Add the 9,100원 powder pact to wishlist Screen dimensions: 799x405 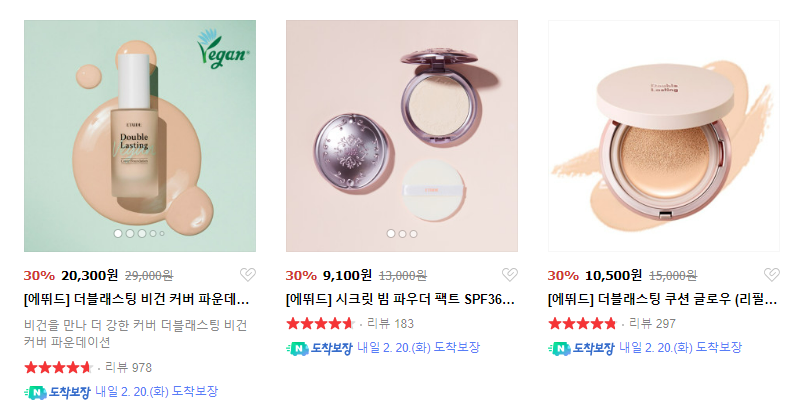click(509, 275)
